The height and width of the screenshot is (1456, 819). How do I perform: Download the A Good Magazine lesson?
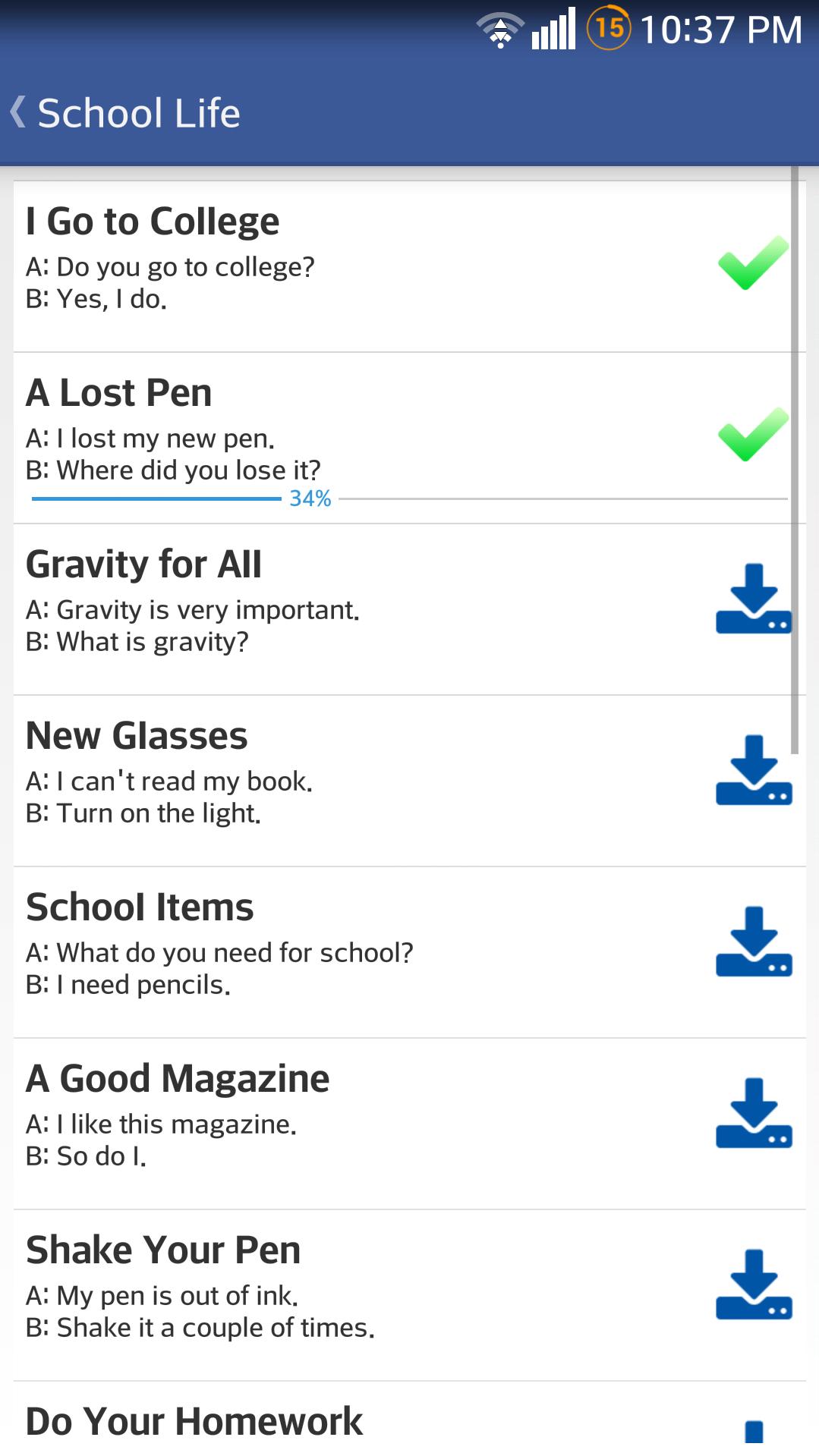pyautogui.click(x=753, y=1113)
